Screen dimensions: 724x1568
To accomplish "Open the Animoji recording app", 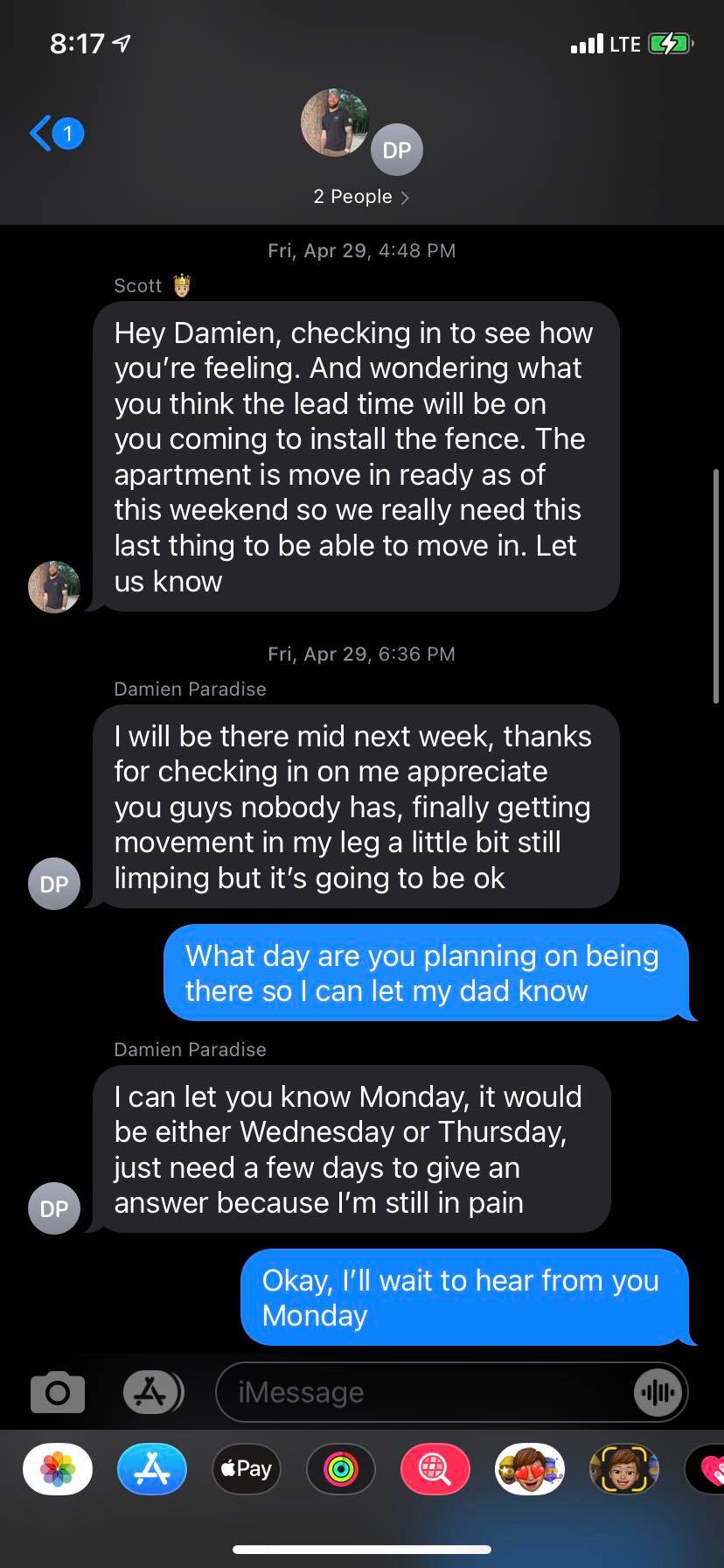I will pyautogui.click(x=624, y=1468).
